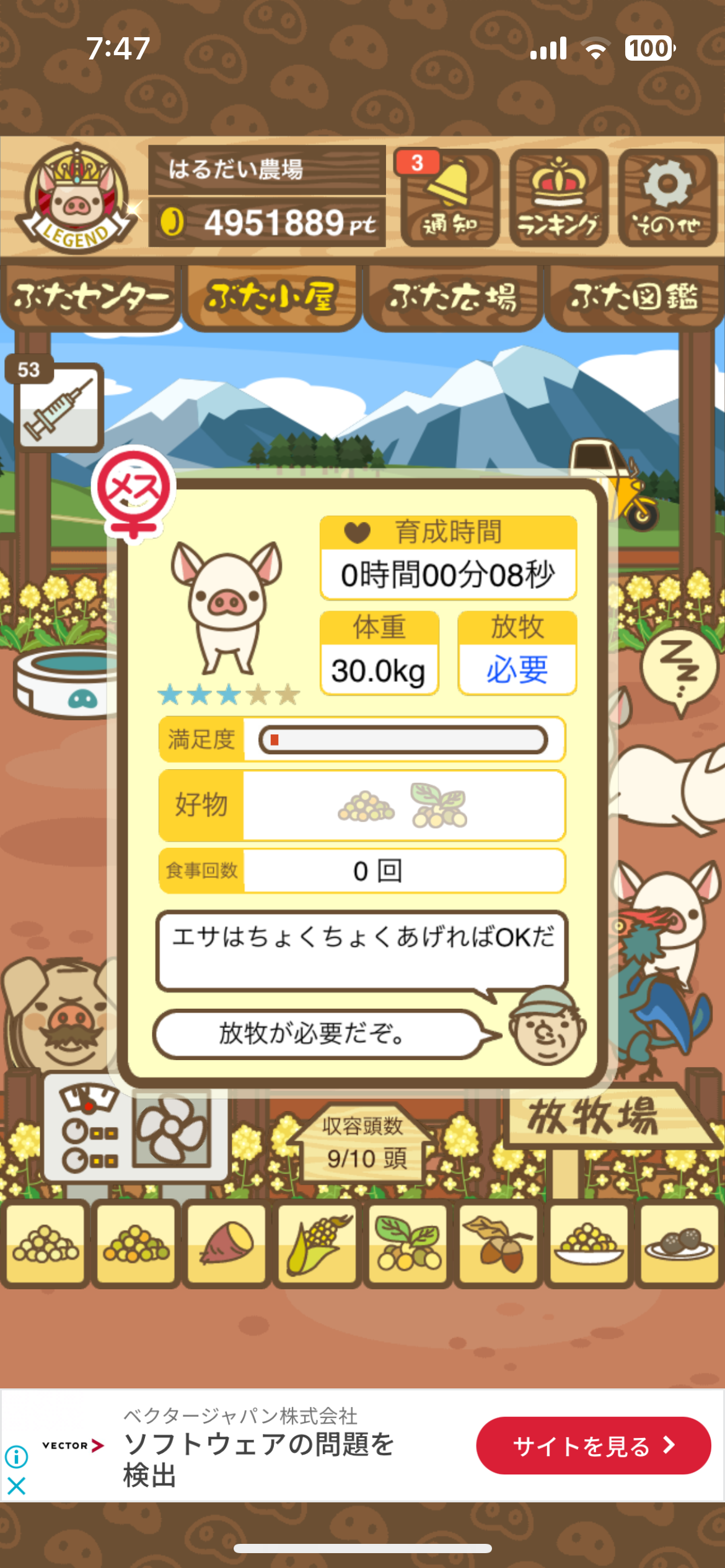Feed the acorns
Viewport: 725px width, 1568px height.
499,1244
